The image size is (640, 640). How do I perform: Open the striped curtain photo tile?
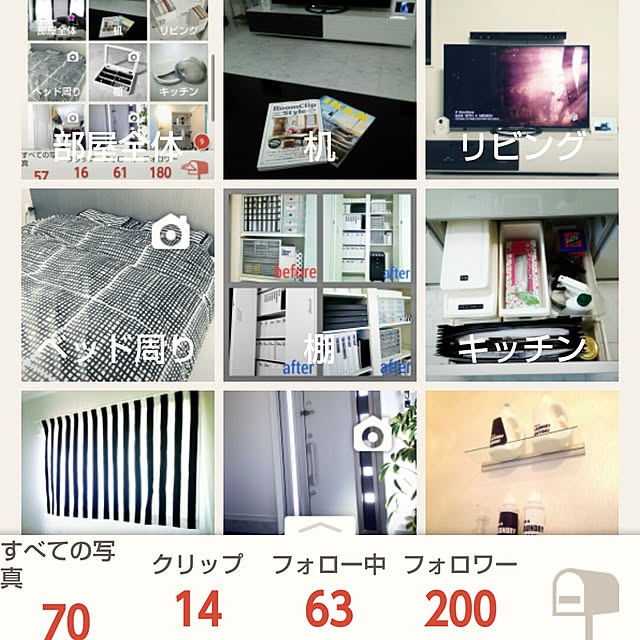click(x=118, y=460)
